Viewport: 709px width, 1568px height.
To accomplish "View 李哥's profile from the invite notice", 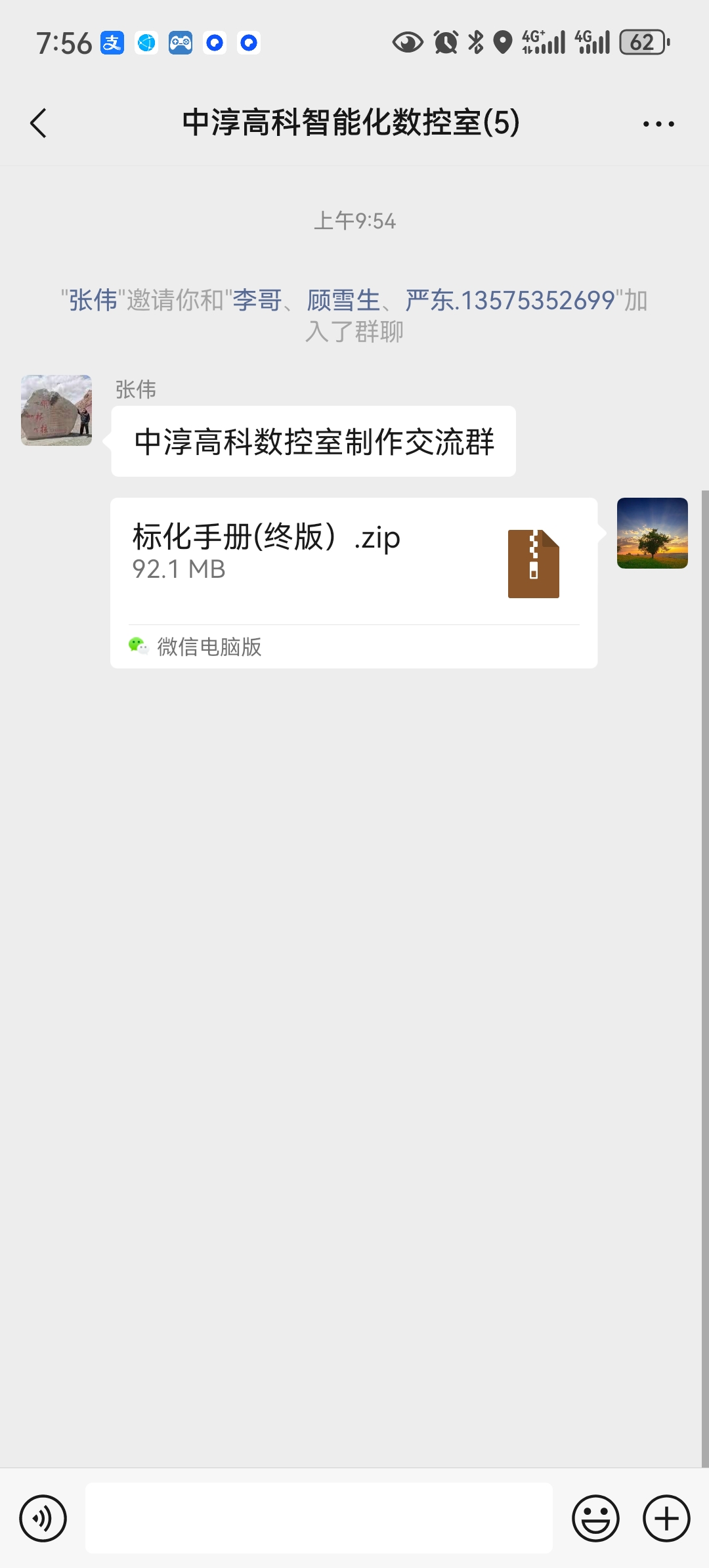I will point(257,301).
